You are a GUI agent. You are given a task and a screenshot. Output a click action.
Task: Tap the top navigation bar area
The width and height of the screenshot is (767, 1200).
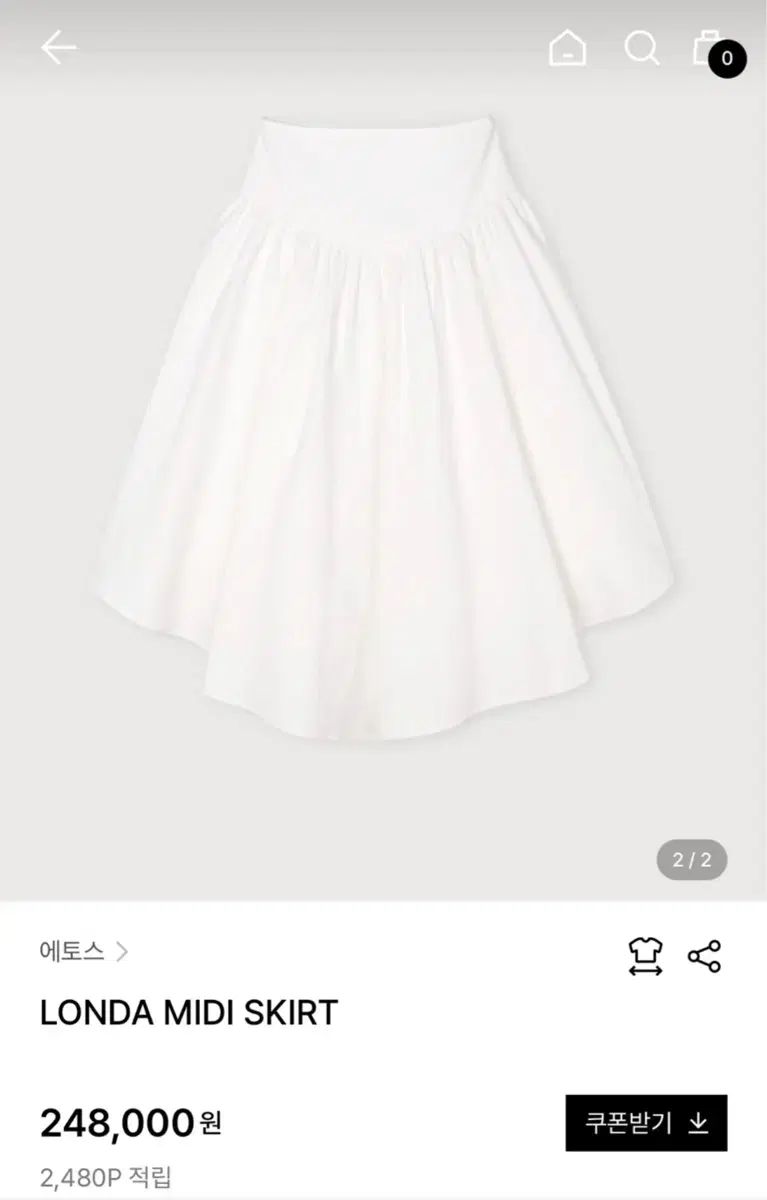click(383, 46)
